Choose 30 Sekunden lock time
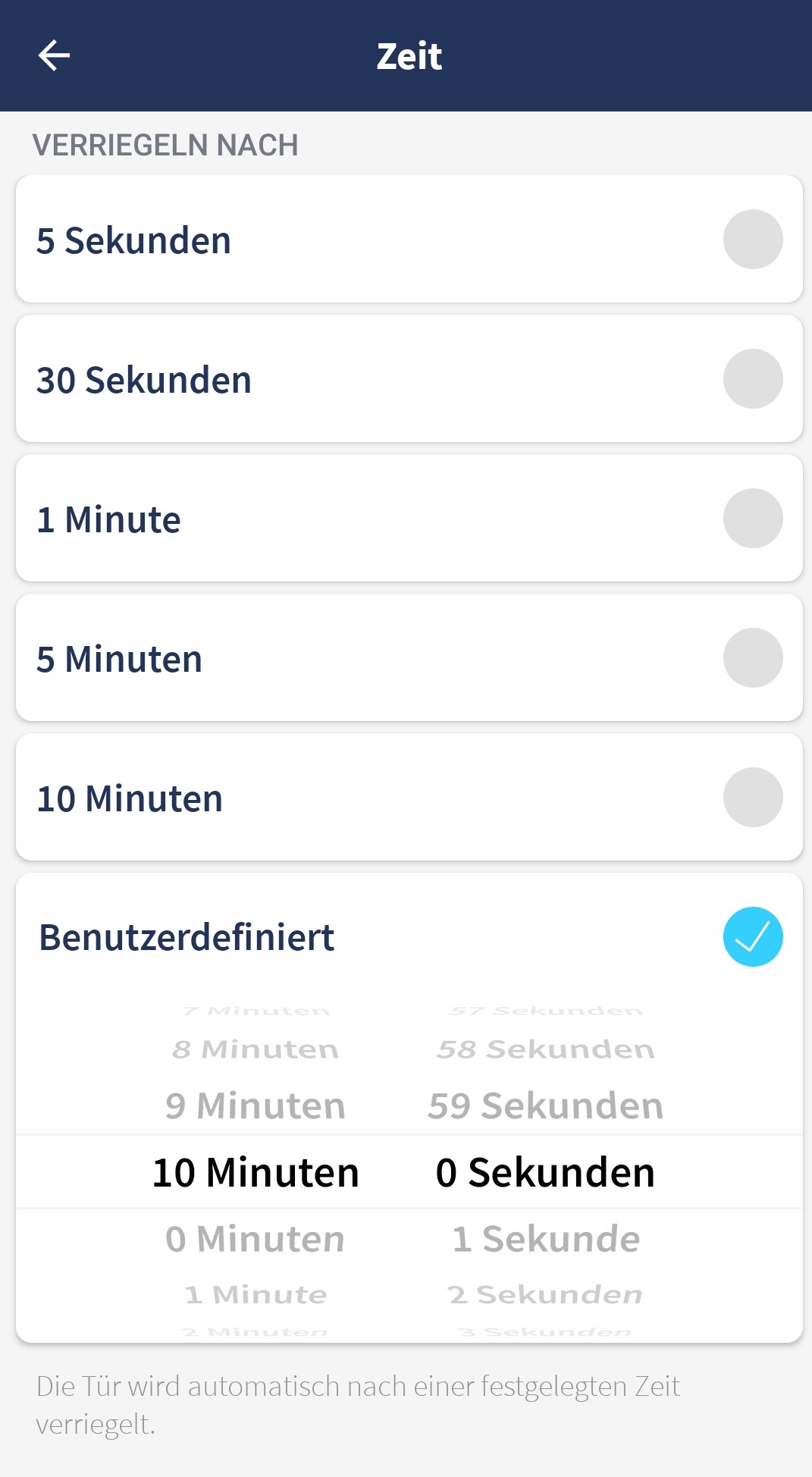The height and width of the screenshot is (1477, 812). (409, 378)
